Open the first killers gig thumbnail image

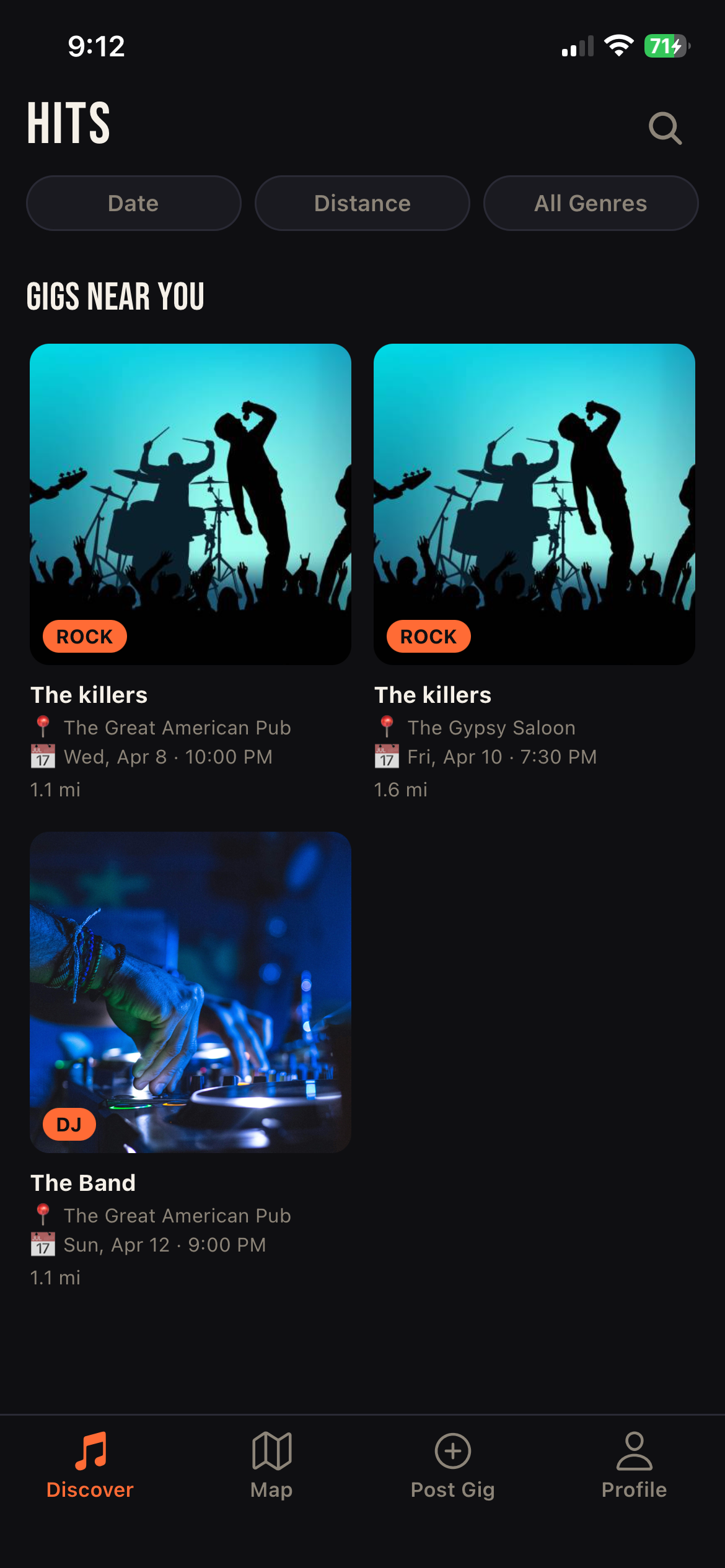pos(190,503)
